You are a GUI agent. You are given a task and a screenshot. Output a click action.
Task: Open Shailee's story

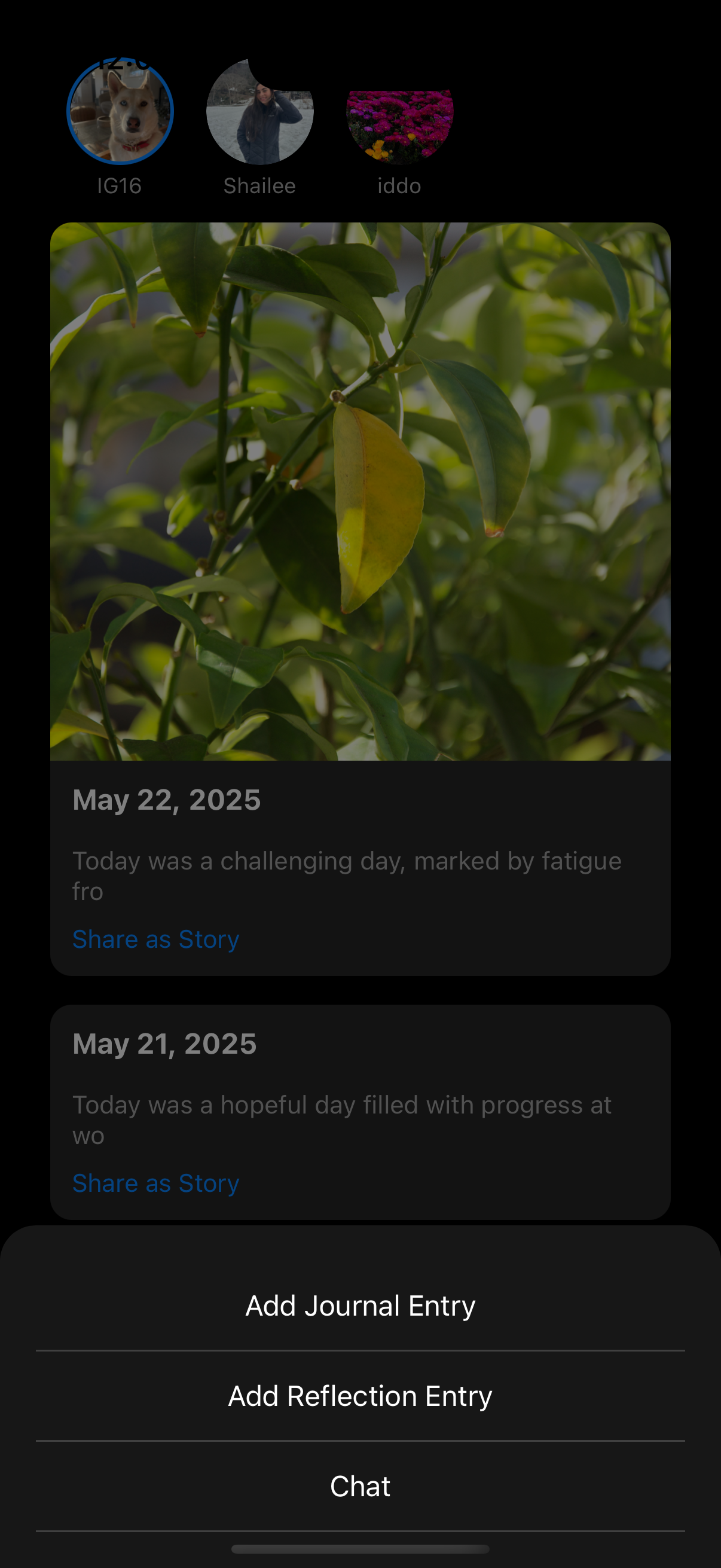click(260, 111)
